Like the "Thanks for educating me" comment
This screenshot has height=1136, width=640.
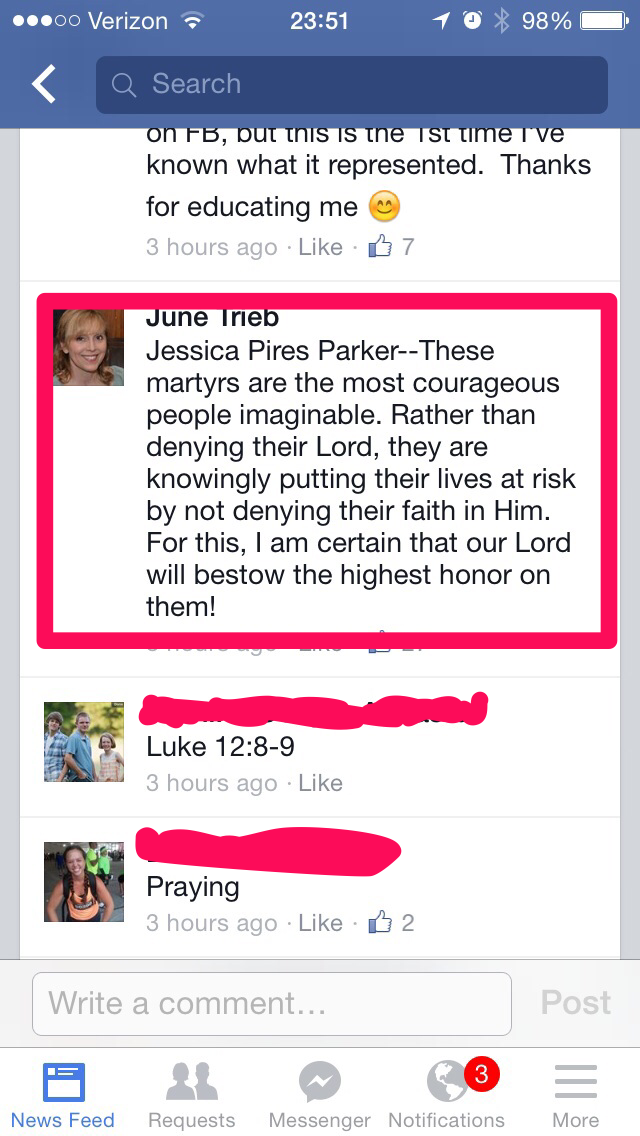click(320, 247)
